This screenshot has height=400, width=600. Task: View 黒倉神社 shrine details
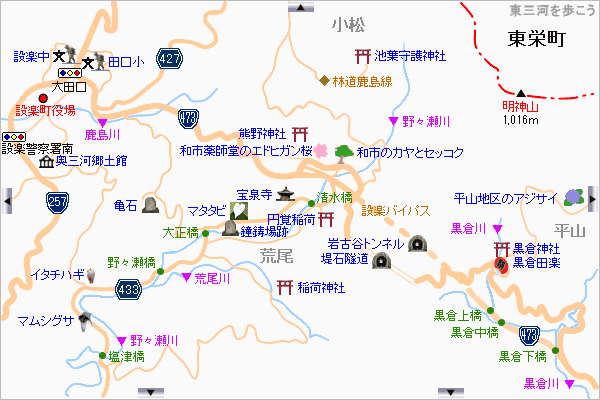tap(501, 248)
